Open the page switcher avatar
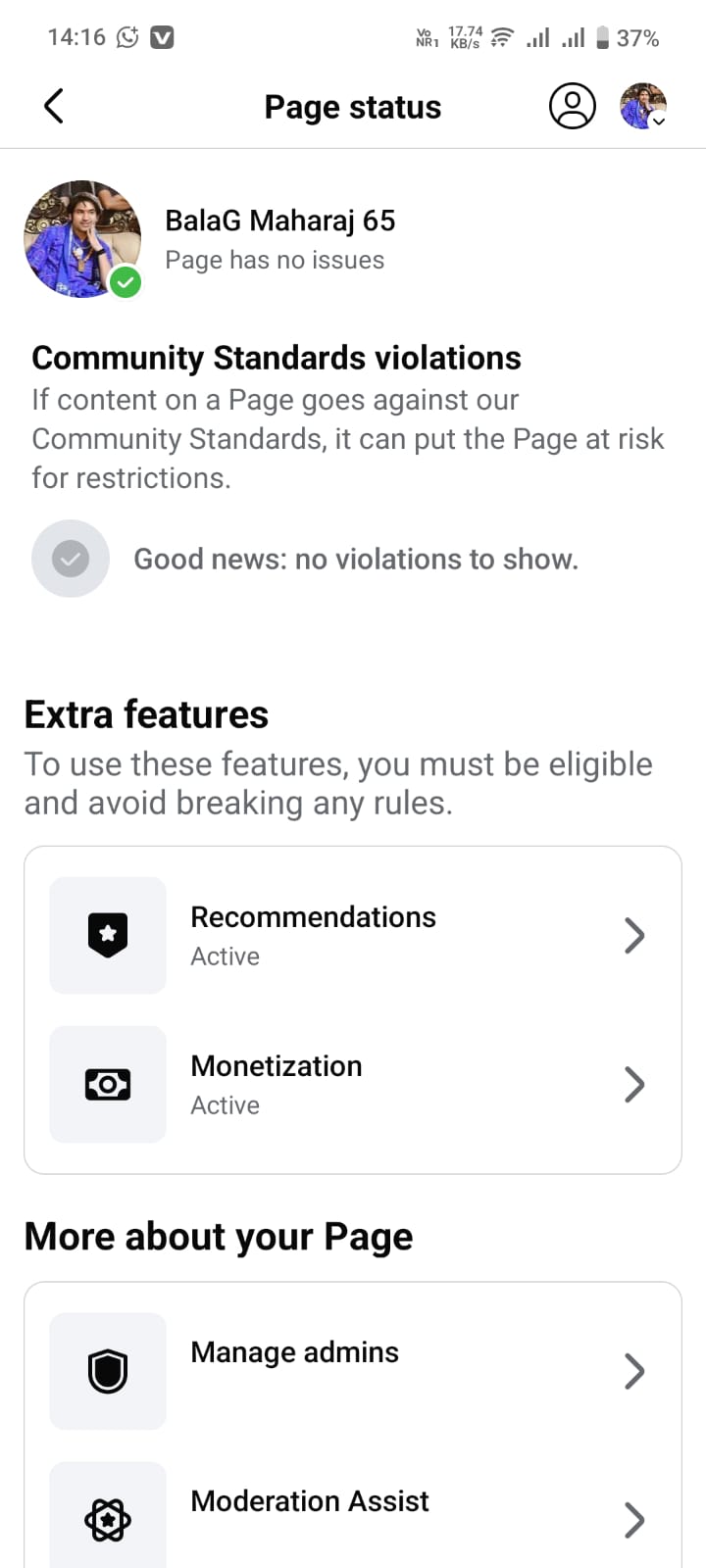 click(x=643, y=106)
